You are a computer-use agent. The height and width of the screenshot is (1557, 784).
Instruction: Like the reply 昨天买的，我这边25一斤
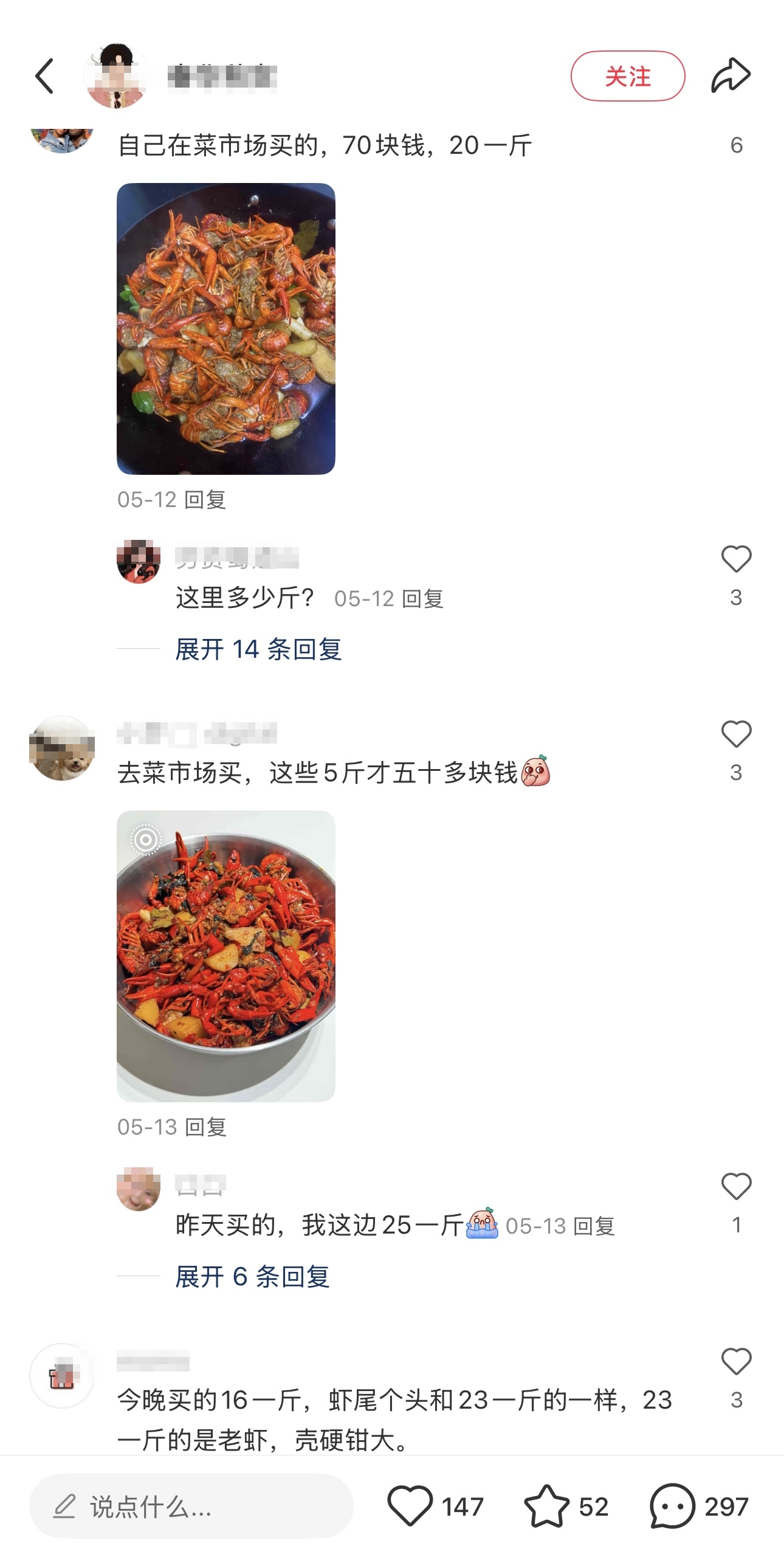coord(736,1186)
